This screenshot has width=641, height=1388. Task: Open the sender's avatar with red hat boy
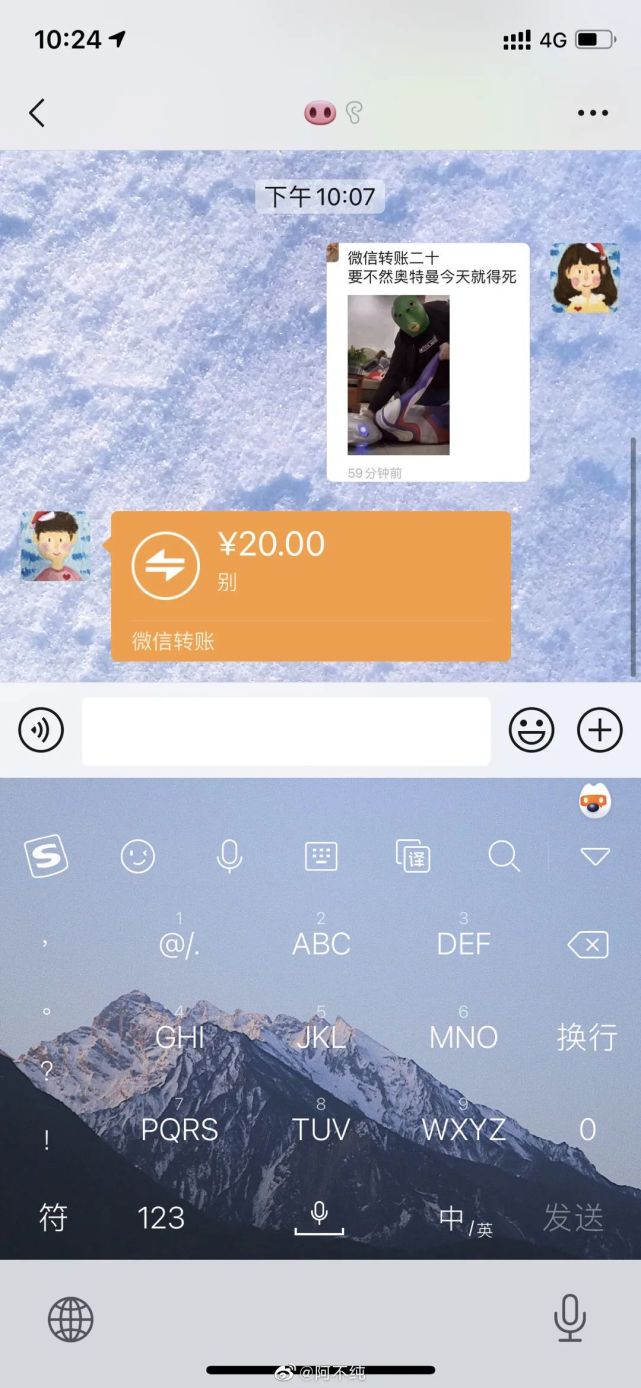[x=56, y=546]
